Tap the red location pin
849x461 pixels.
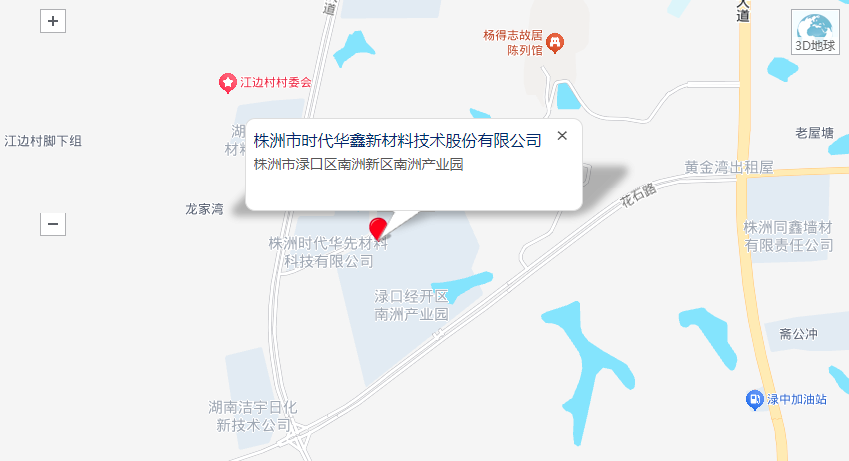pos(379,226)
